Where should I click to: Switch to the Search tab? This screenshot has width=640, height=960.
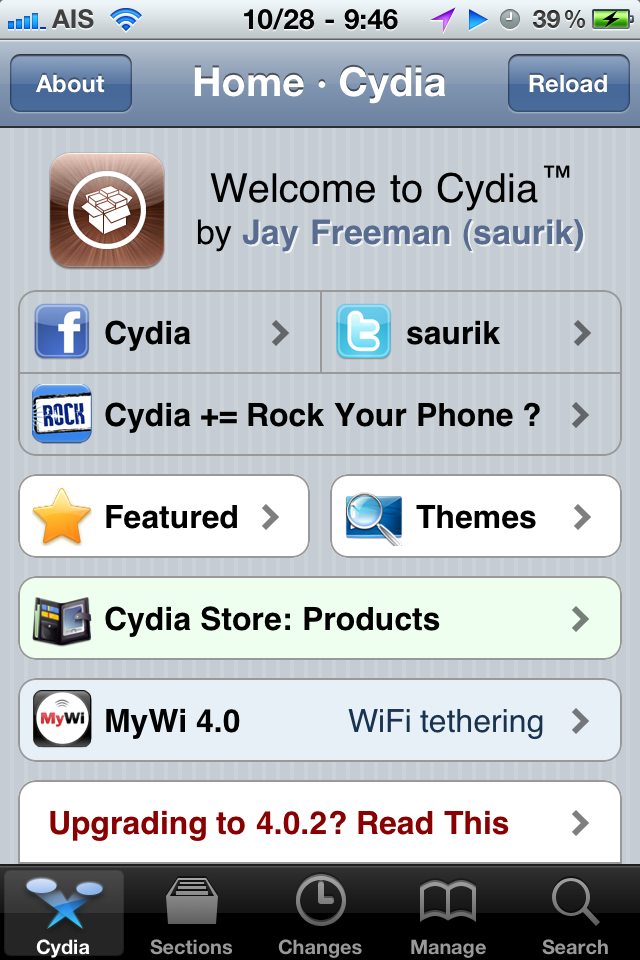[x=575, y=914]
